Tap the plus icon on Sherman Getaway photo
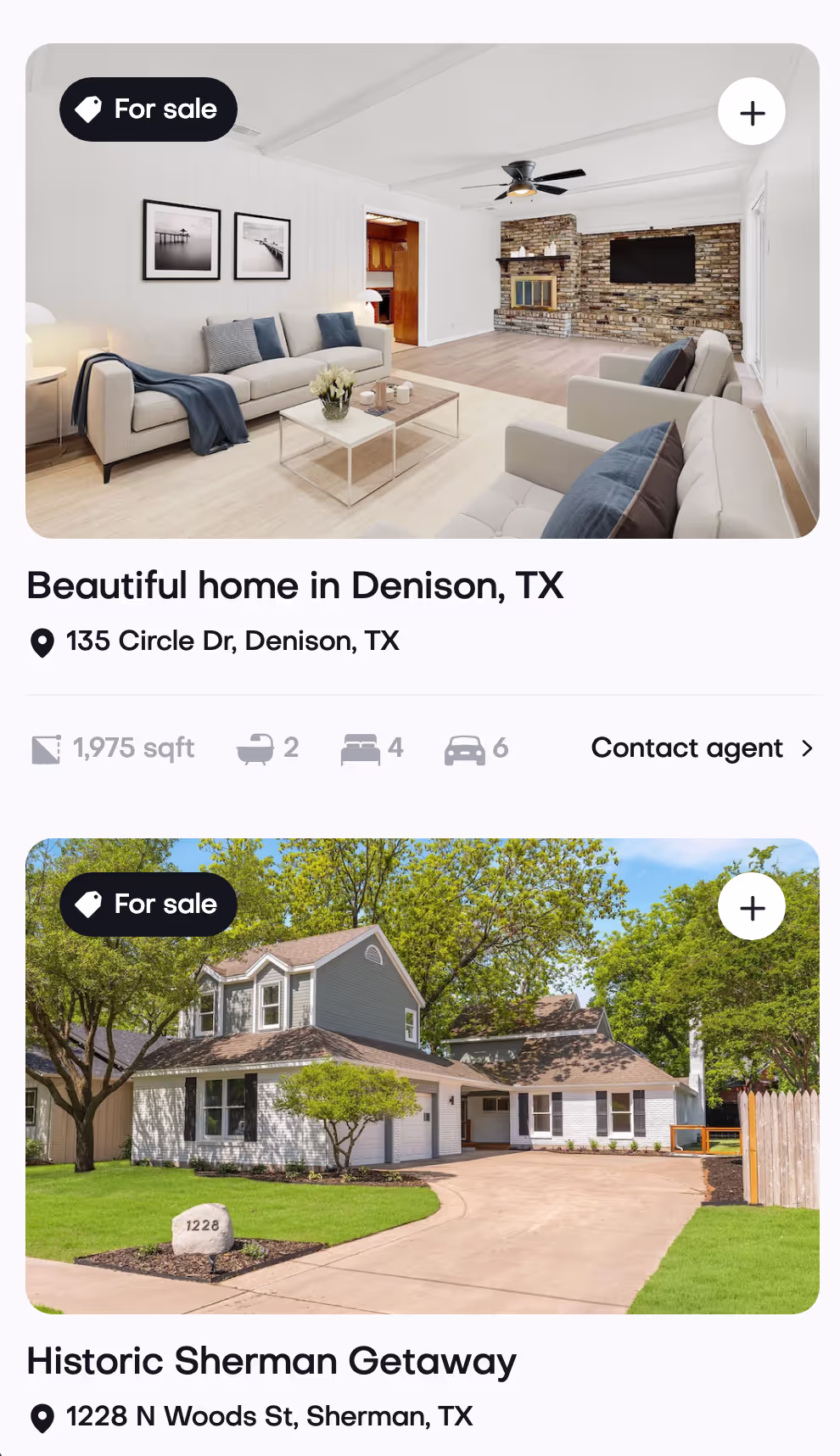 [x=752, y=907]
